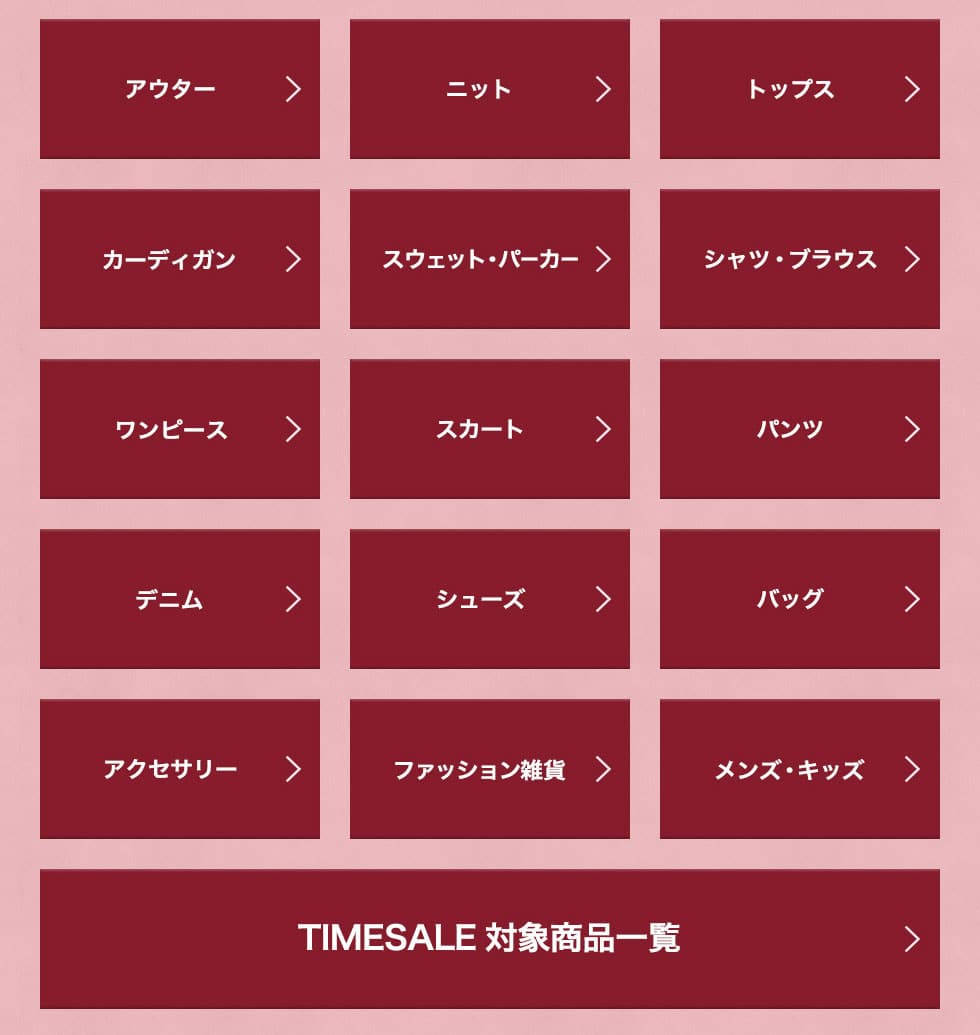This screenshot has height=1035, width=980.
Task: Open スウェット・パーカー category
Action: [x=490, y=259]
